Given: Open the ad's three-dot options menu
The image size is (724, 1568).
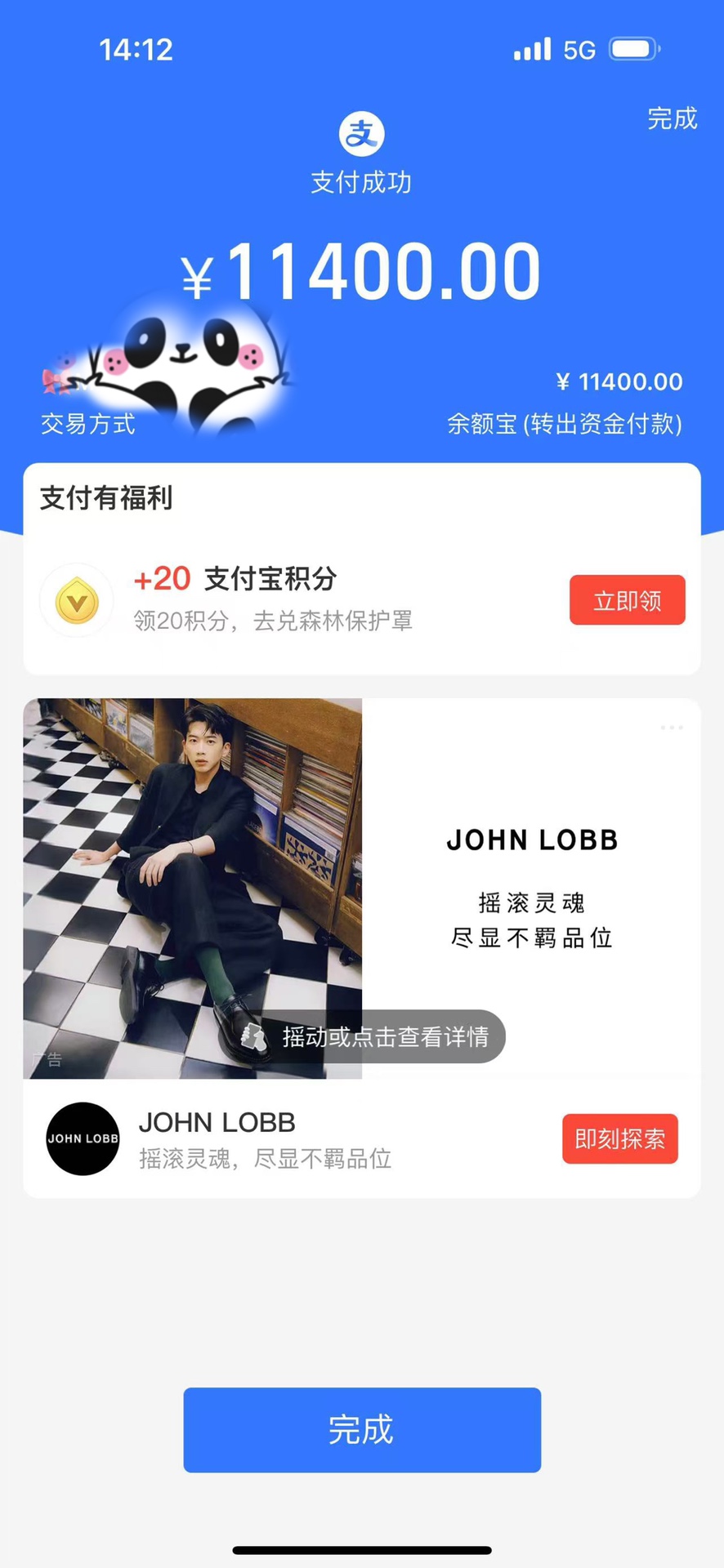Looking at the screenshot, I should (672, 728).
